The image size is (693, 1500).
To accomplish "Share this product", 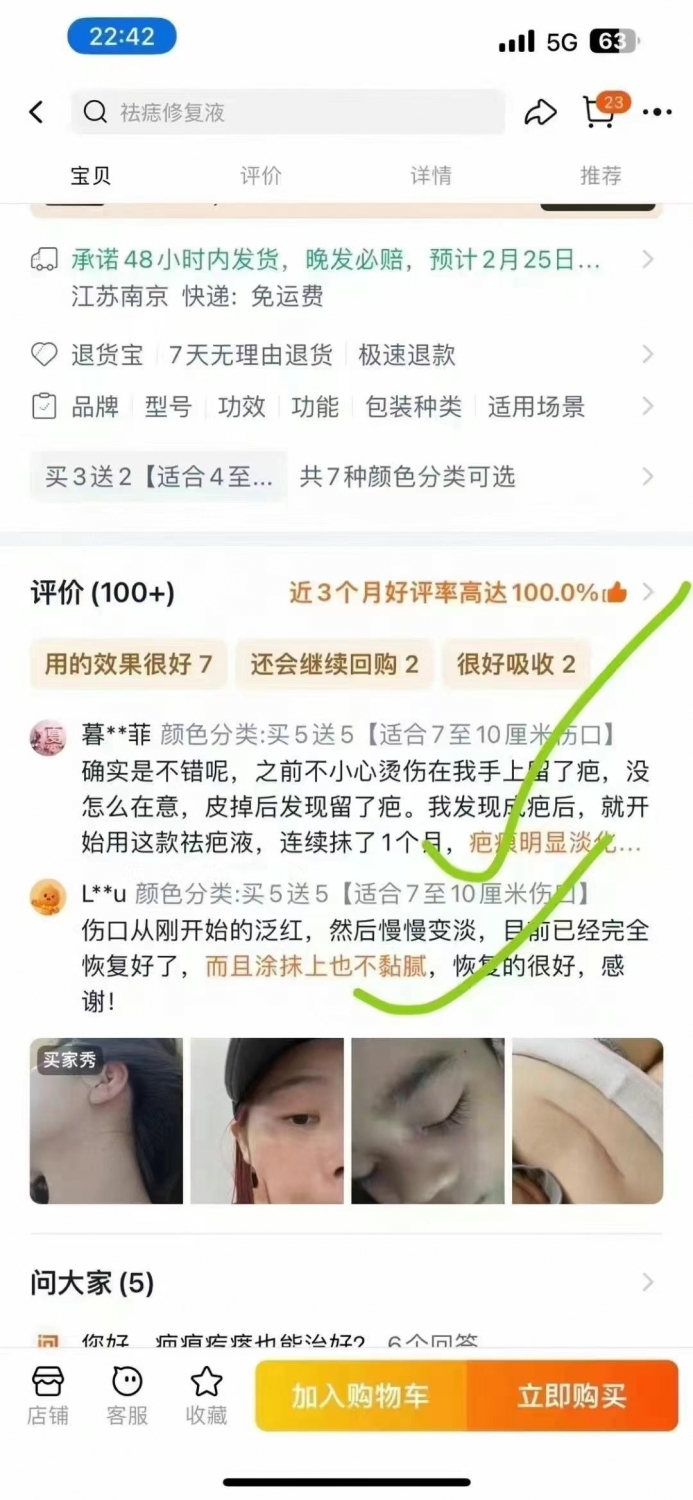I will pyautogui.click(x=540, y=112).
